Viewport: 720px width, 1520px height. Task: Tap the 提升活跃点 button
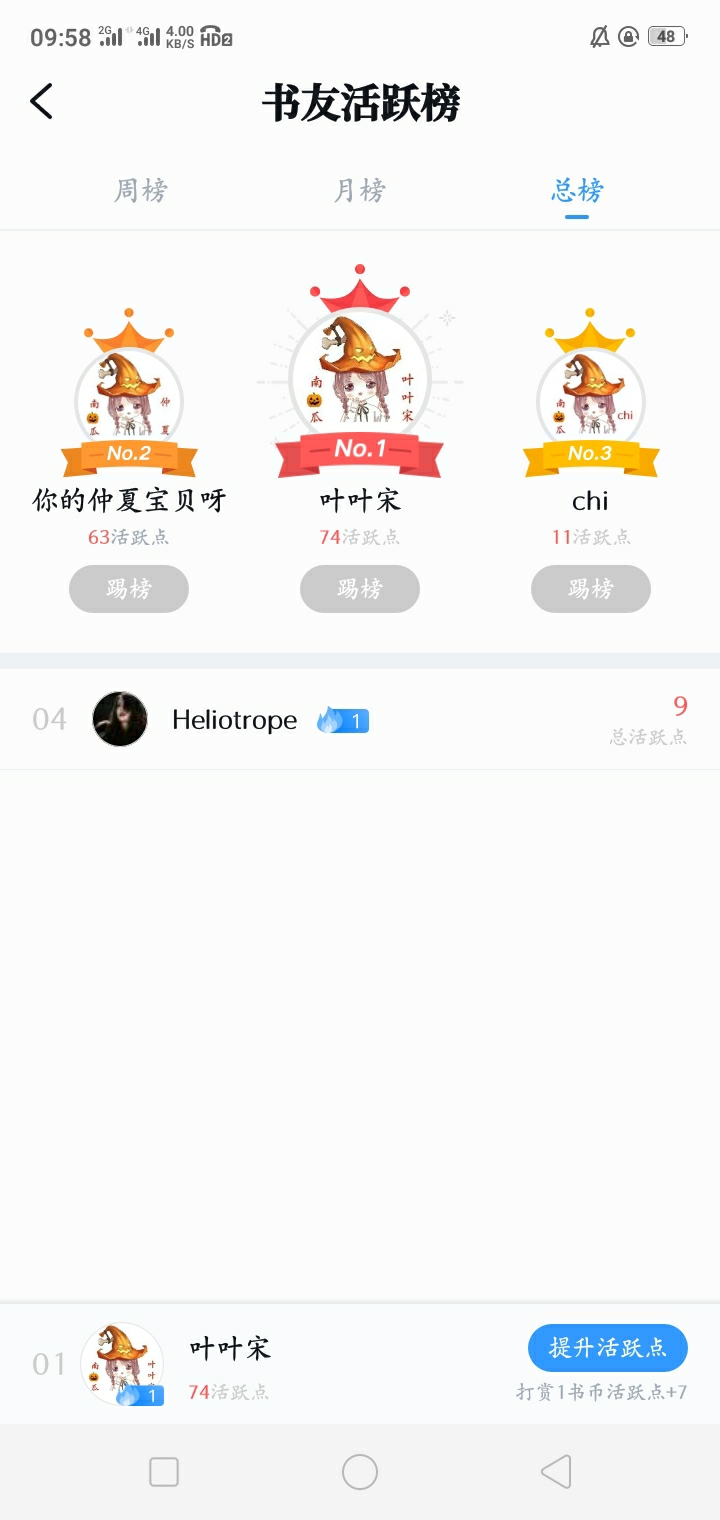(x=607, y=1347)
